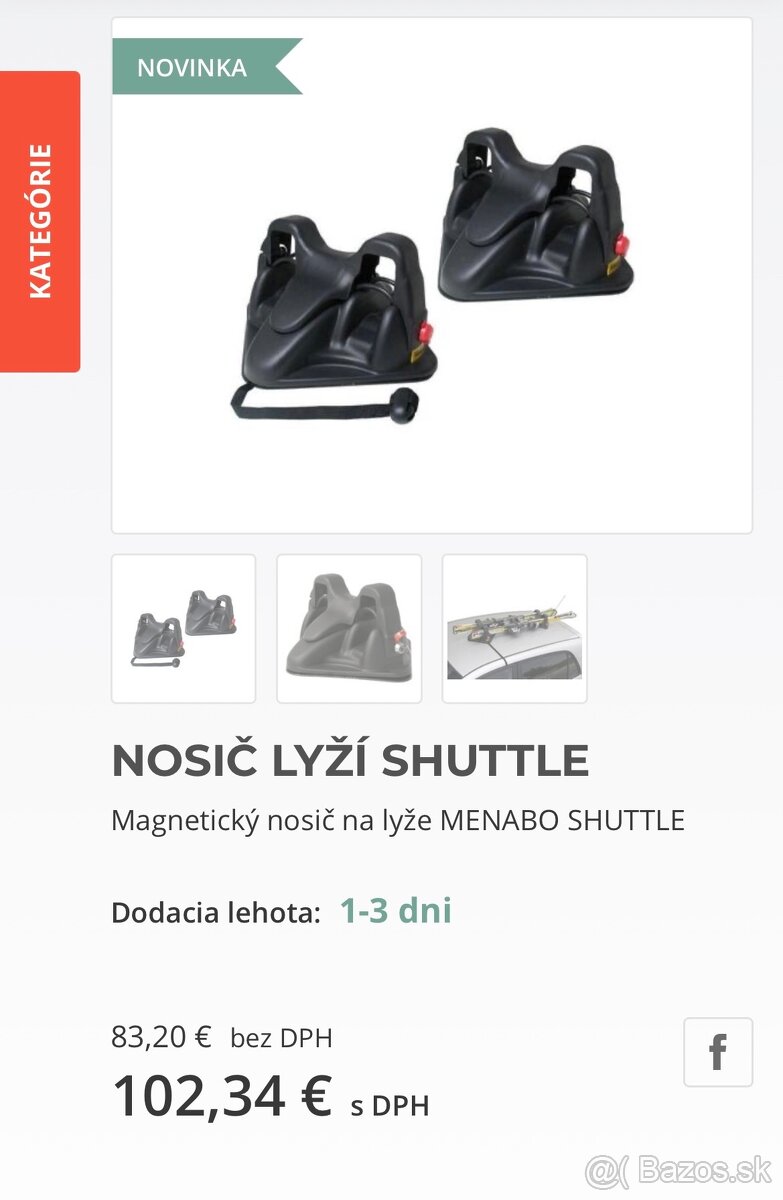
Task: Open the KATEGÓRIE sidebar panel
Action: click(x=40, y=215)
